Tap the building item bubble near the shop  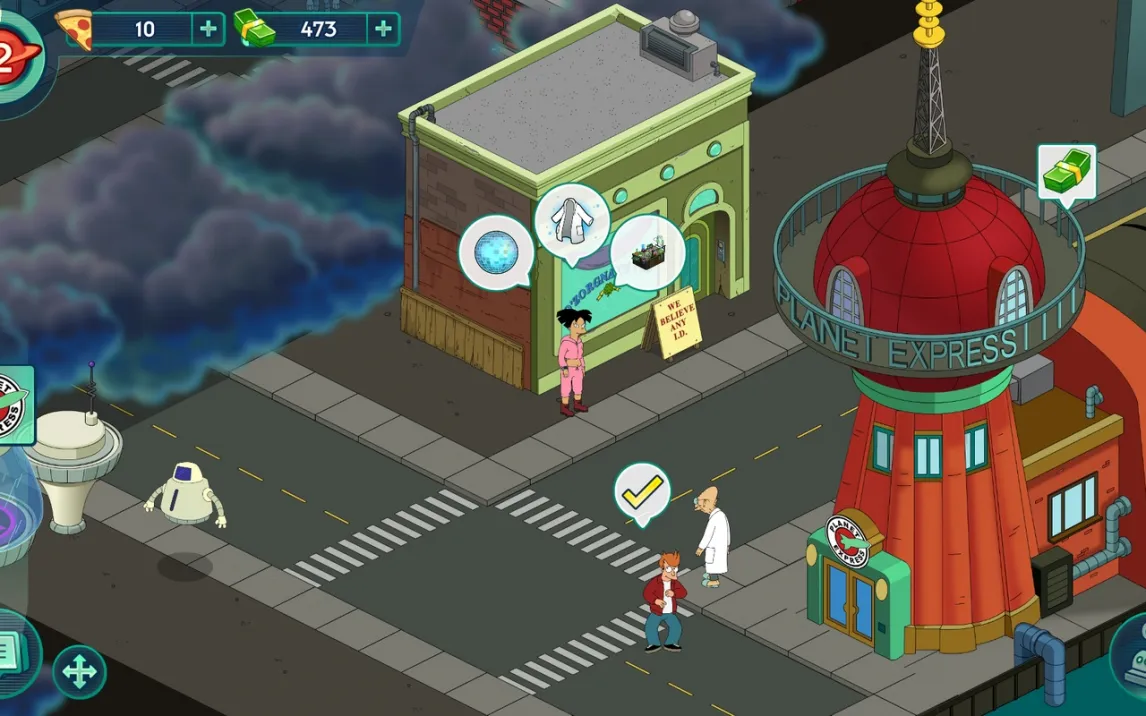[648, 252]
